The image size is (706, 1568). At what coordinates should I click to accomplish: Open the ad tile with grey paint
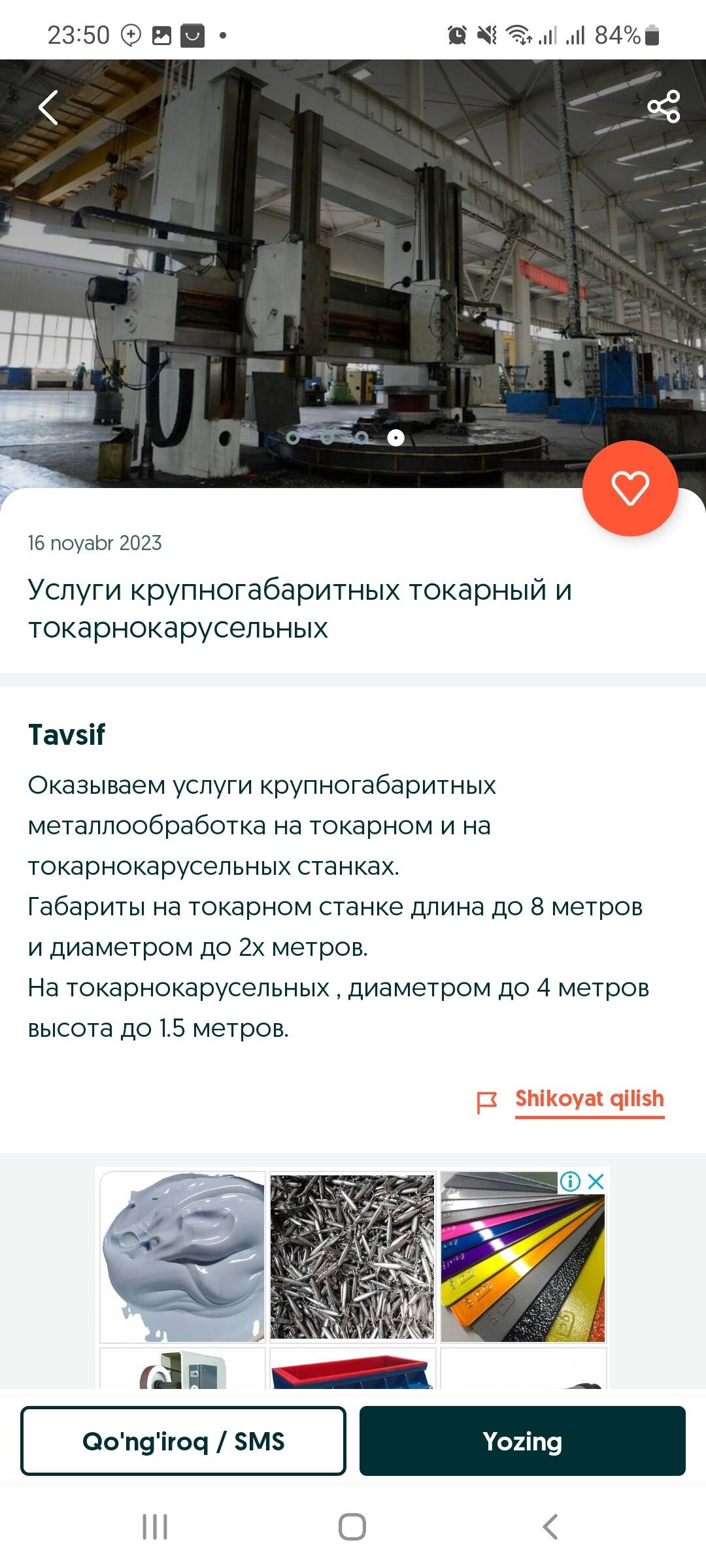(182, 1257)
